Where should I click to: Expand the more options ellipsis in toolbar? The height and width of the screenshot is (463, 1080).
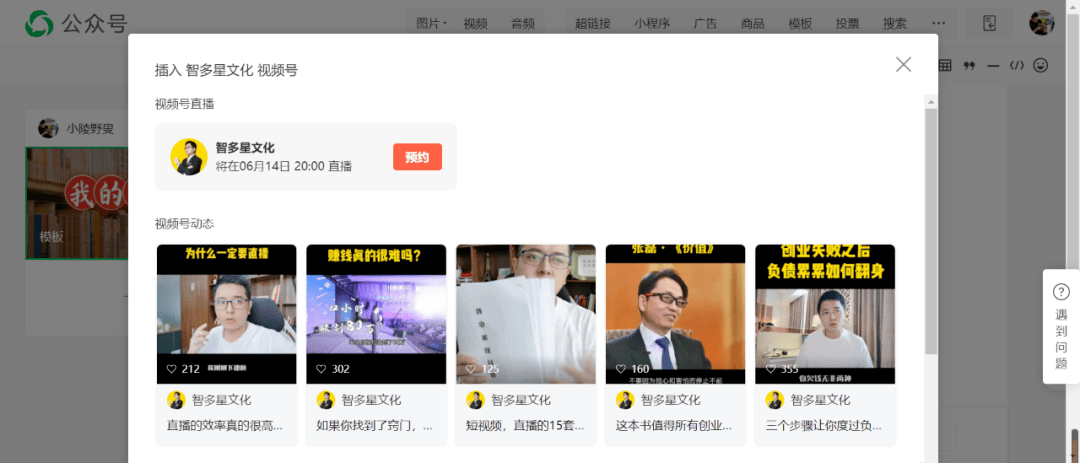tap(938, 23)
